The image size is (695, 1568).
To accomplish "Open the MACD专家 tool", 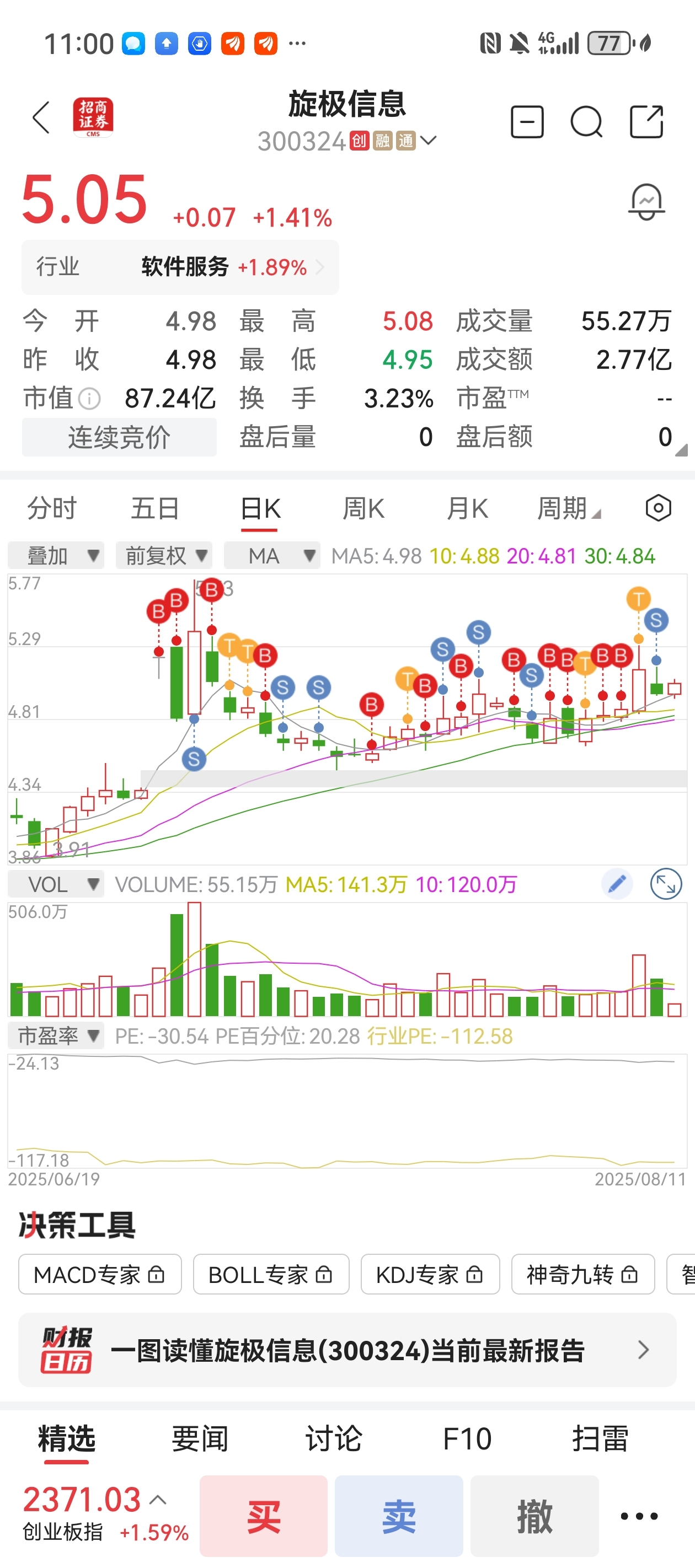I will [x=100, y=1274].
